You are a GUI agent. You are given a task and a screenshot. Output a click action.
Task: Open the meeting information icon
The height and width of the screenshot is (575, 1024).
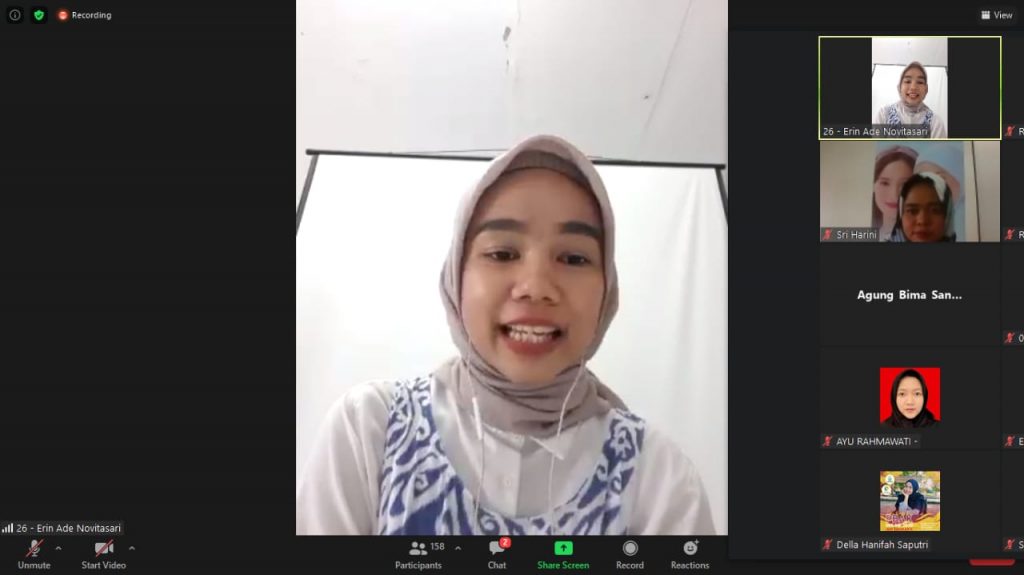coord(15,15)
